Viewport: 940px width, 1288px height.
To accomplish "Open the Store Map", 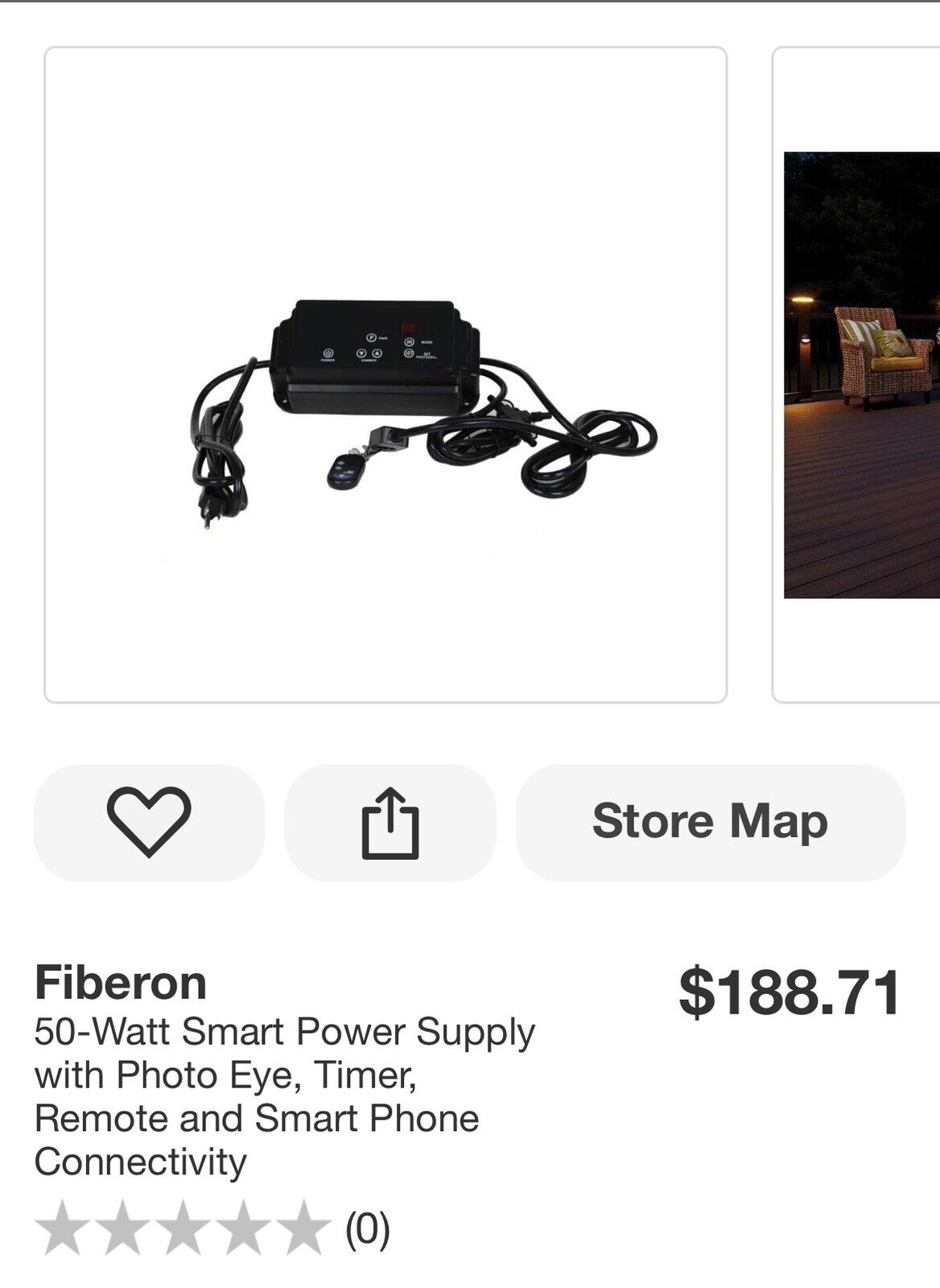I will click(x=710, y=822).
